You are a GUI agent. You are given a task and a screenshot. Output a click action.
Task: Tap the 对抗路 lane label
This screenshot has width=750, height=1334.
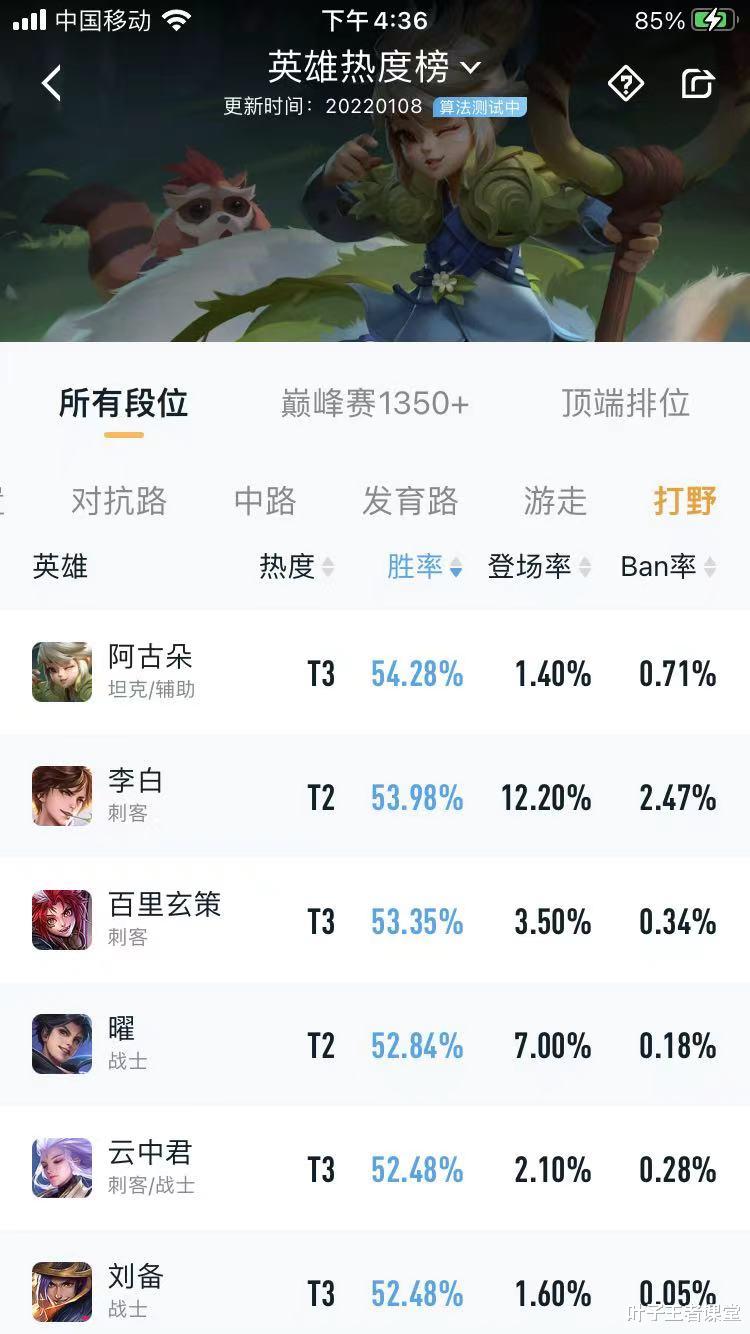coord(118,502)
